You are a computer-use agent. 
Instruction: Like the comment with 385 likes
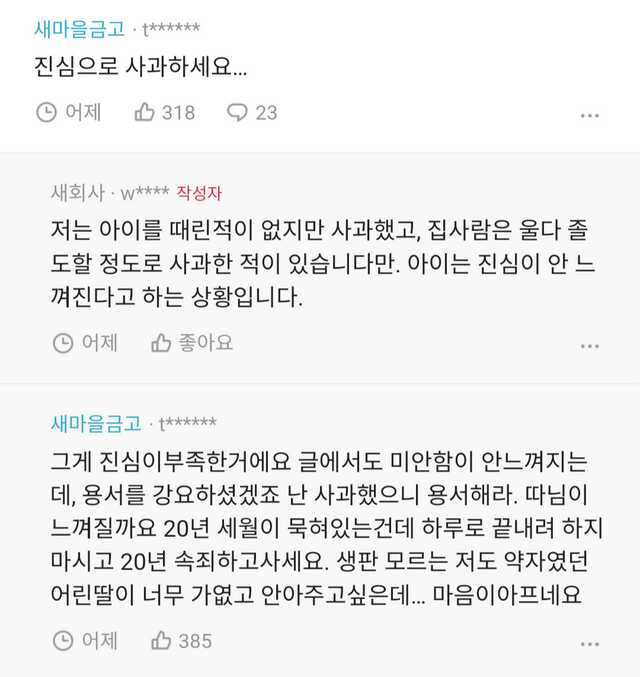[x=162, y=640]
